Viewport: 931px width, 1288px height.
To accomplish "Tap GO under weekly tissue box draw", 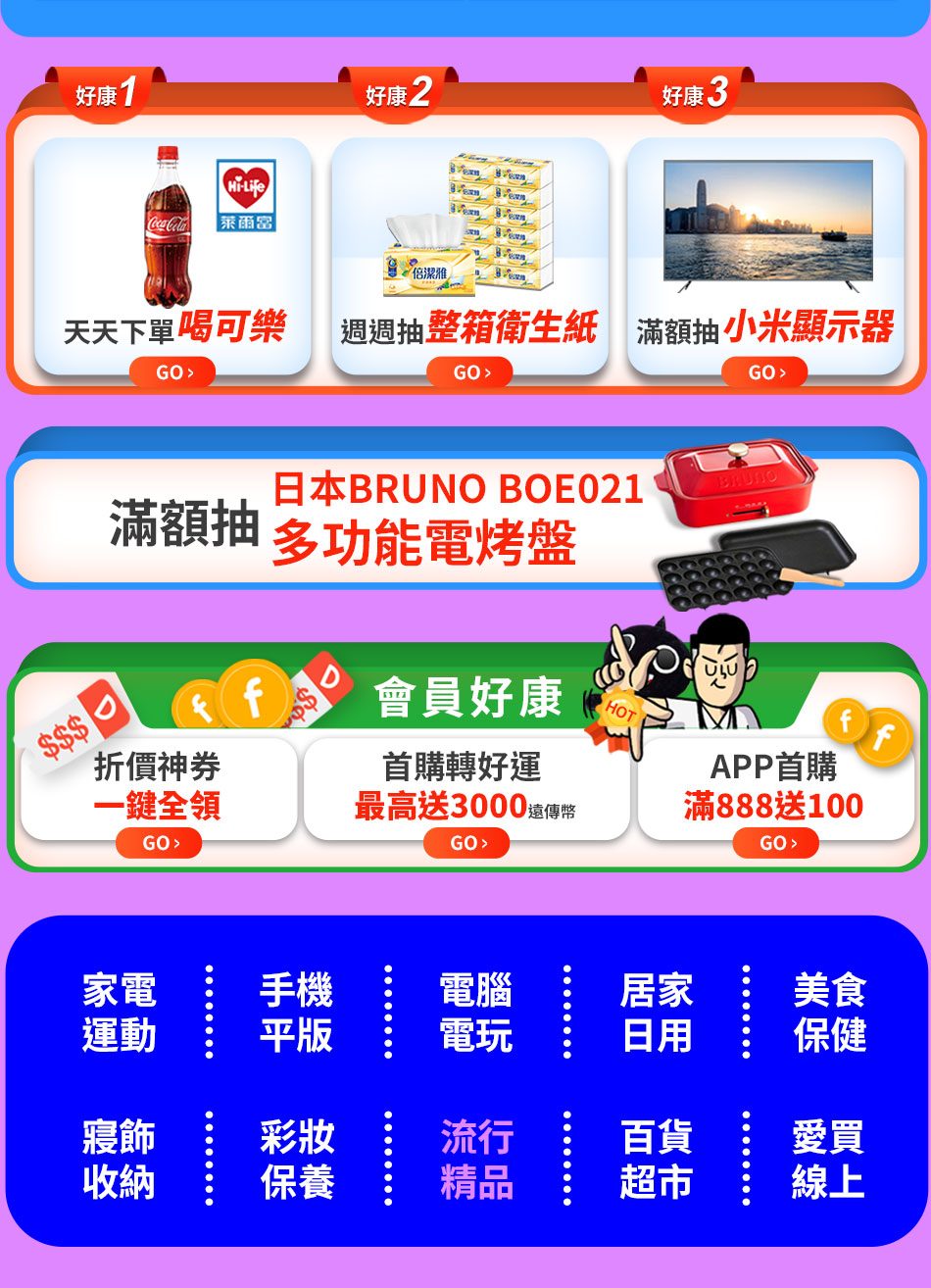I will (x=469, y=372).
